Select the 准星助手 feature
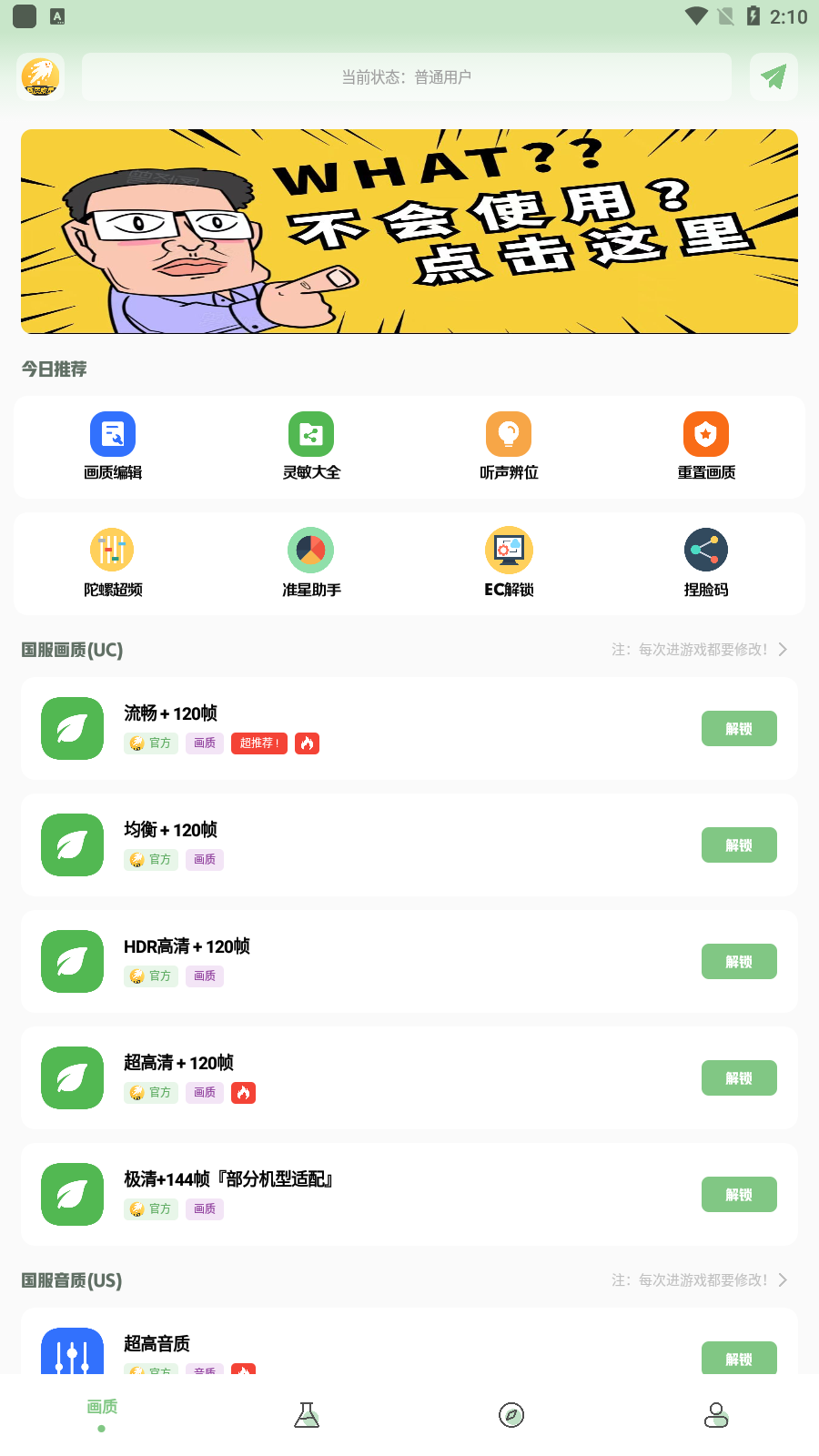The width and height of the screenshot is (819, 1456). coord(310,561)
